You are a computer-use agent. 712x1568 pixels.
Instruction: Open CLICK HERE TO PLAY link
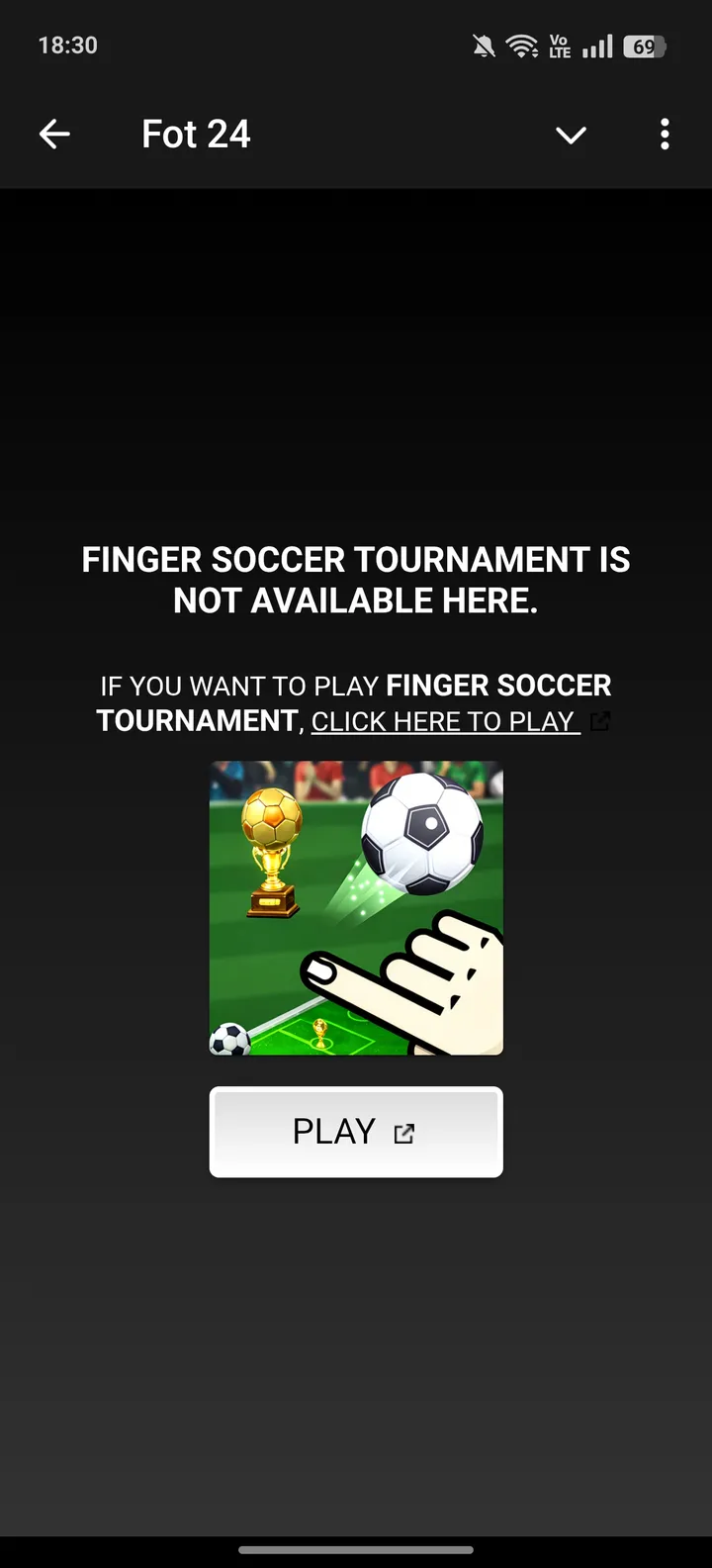(444, 721)
